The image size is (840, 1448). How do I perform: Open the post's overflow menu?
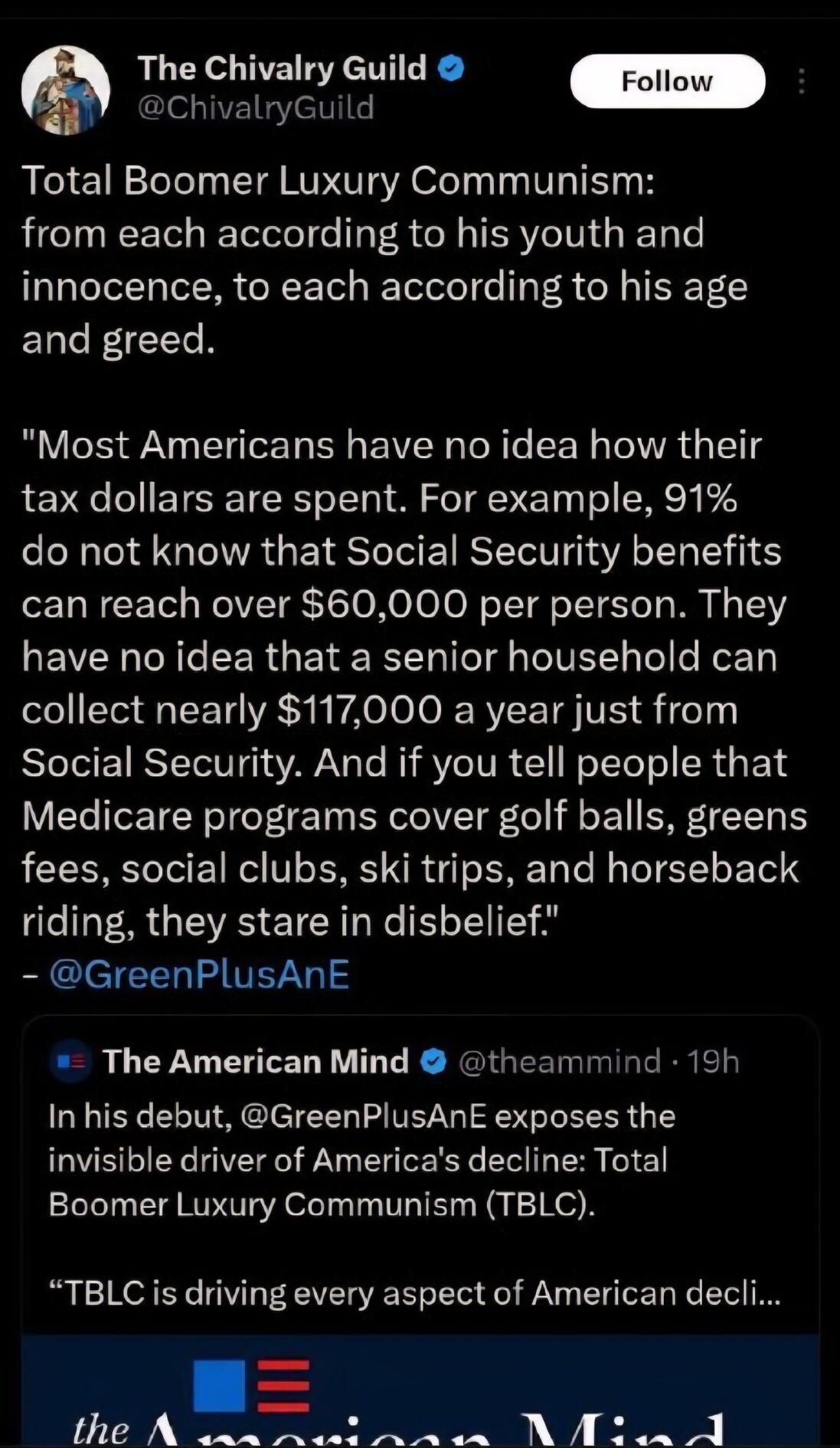pyautogui.click(x=801, y=81)
